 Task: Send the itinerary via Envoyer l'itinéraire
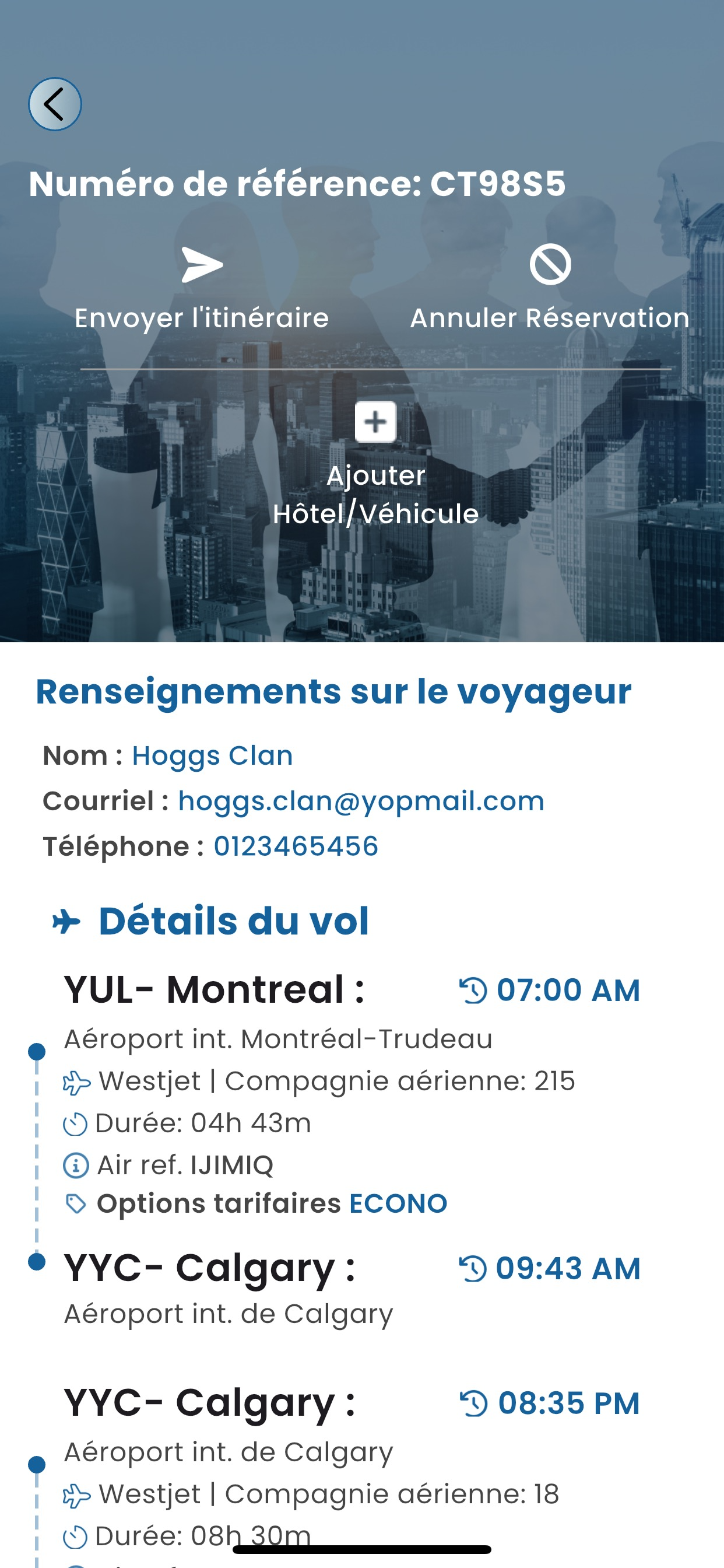pos(201,289)
